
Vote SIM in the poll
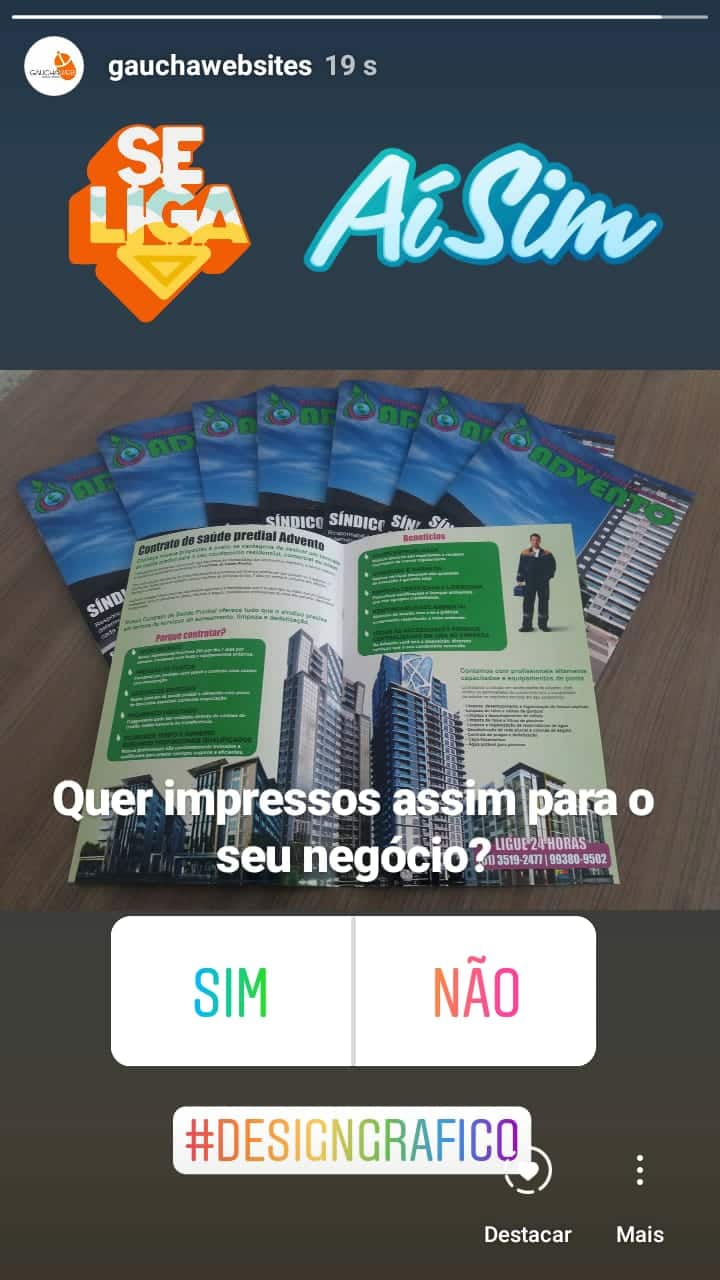231,991
